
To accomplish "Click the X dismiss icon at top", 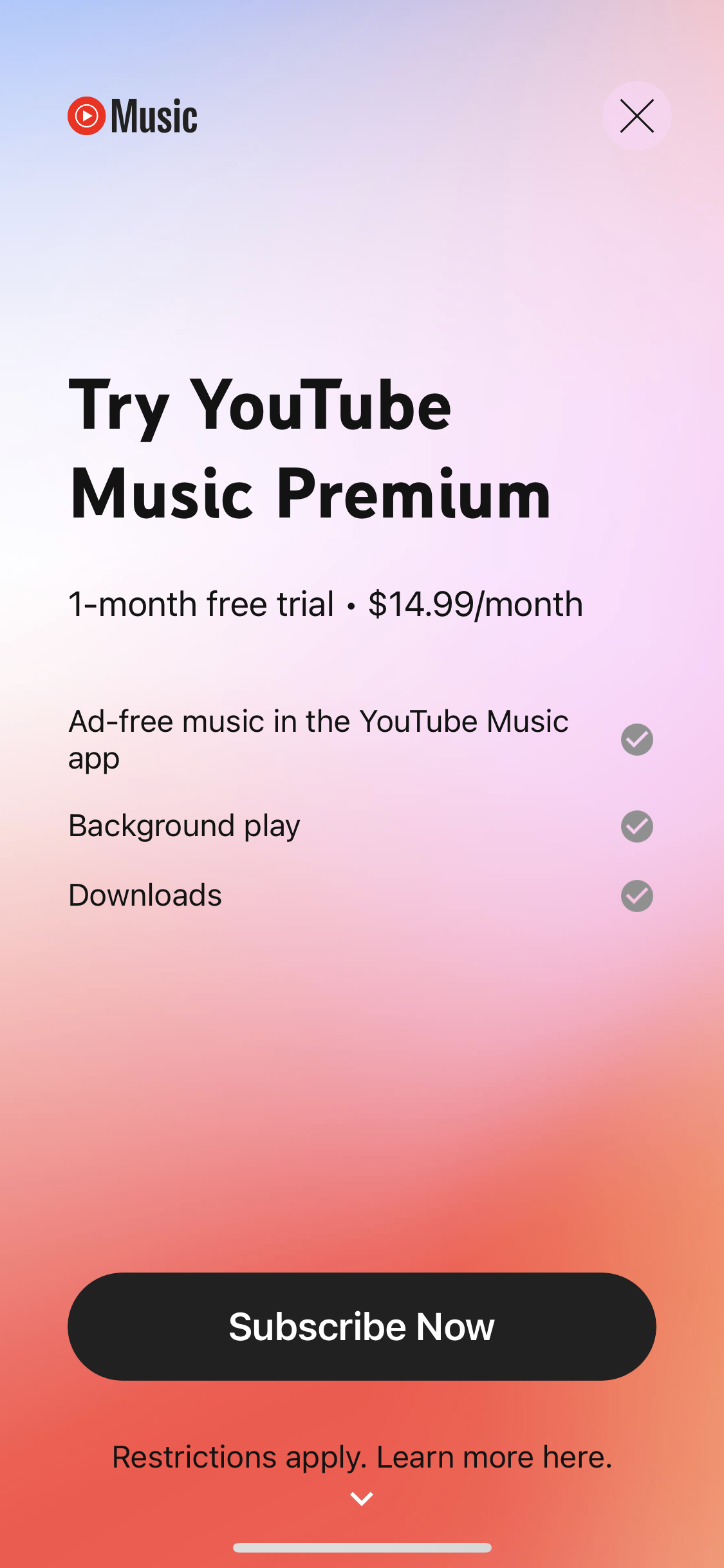I will tap(636, 116).
